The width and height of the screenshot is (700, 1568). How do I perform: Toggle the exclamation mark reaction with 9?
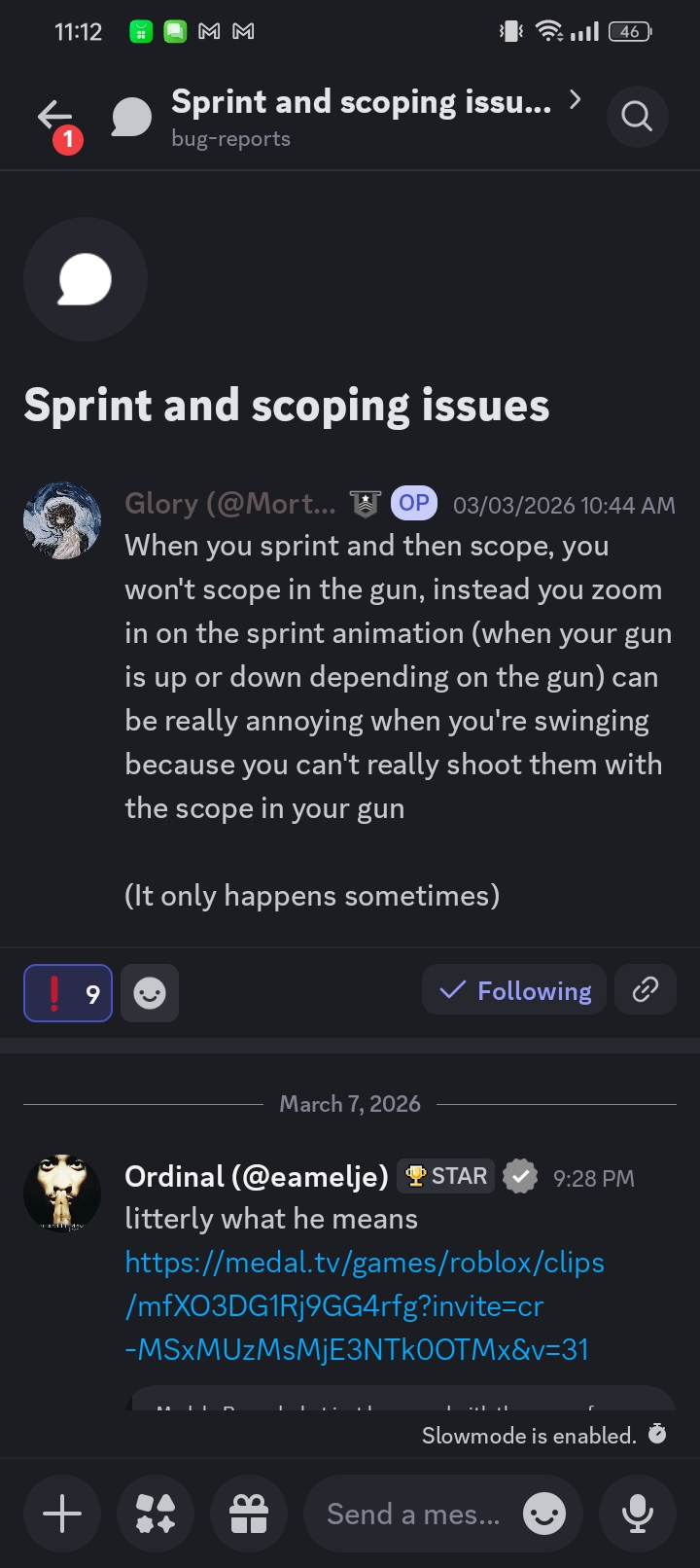click(x=68, y=993)
